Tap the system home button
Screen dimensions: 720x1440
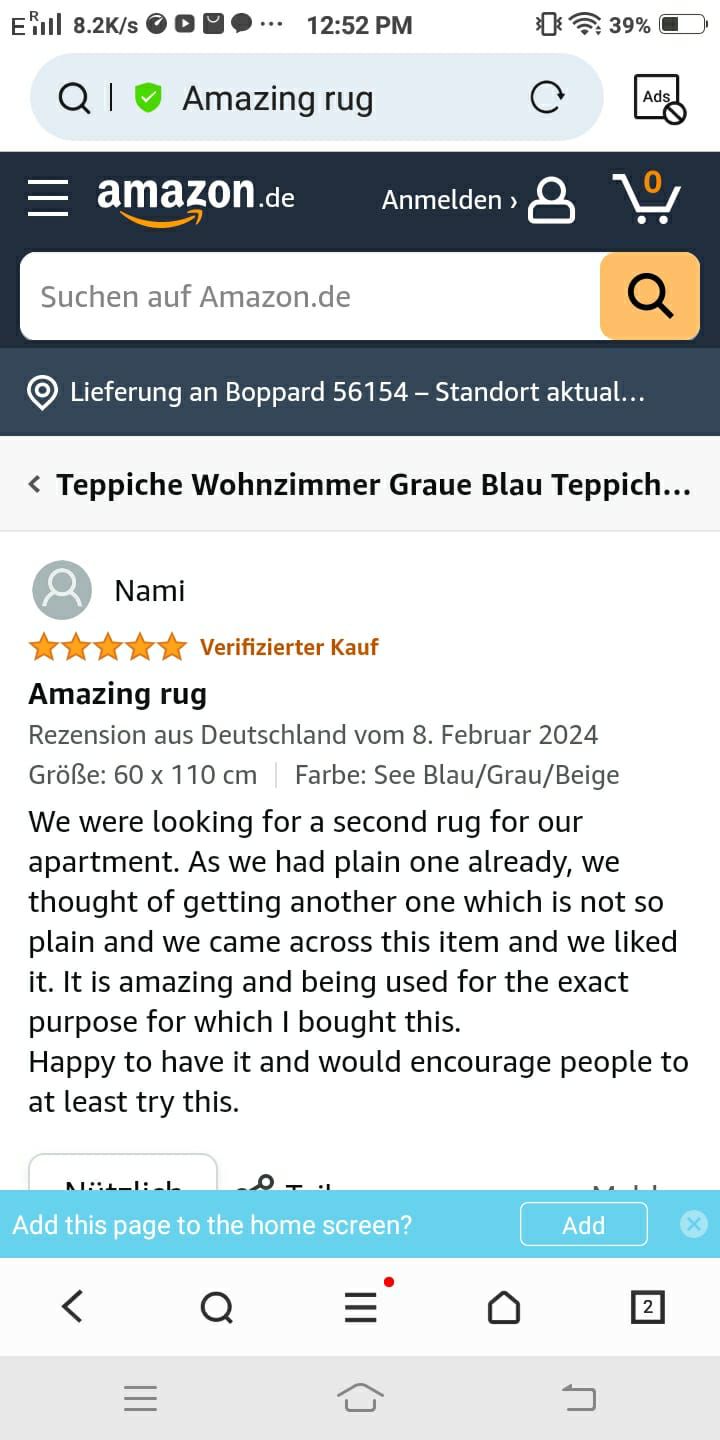(x=360, y=1397)
